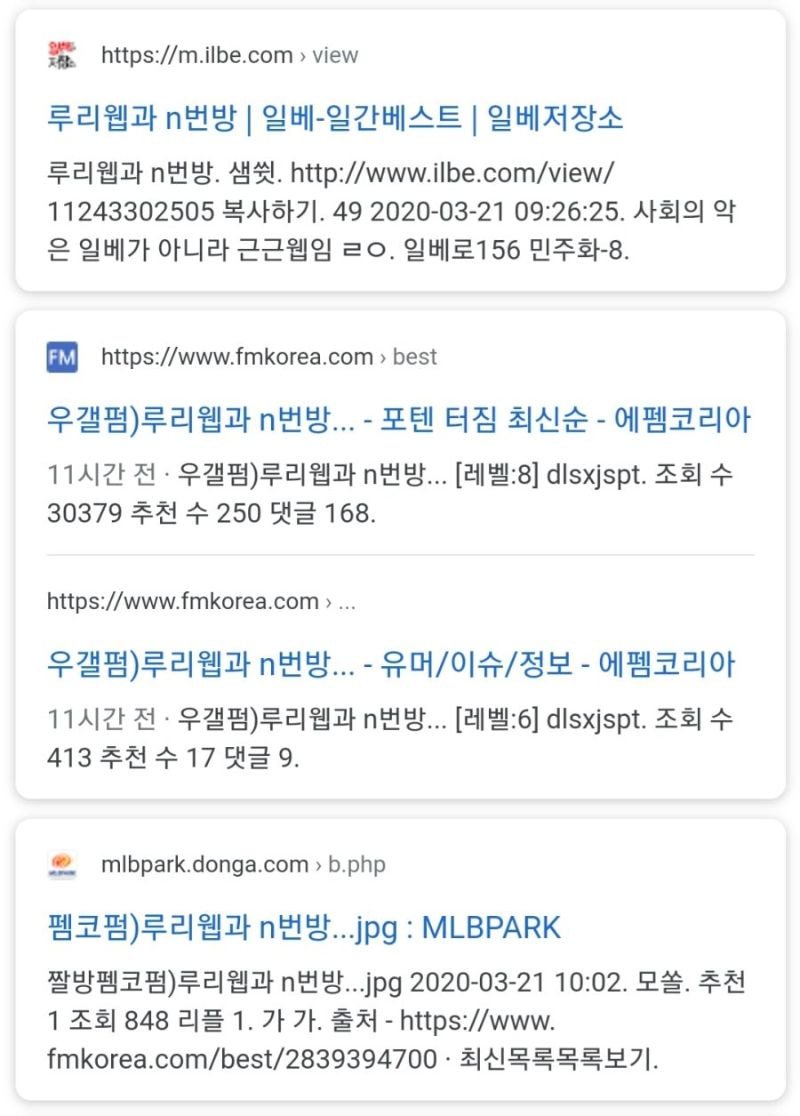The width and height of the screenshot is (800, 1116).
Task: Open the MLBPARK 펨코펌 result
Action: pyautogui.click(x=304, y=927)
